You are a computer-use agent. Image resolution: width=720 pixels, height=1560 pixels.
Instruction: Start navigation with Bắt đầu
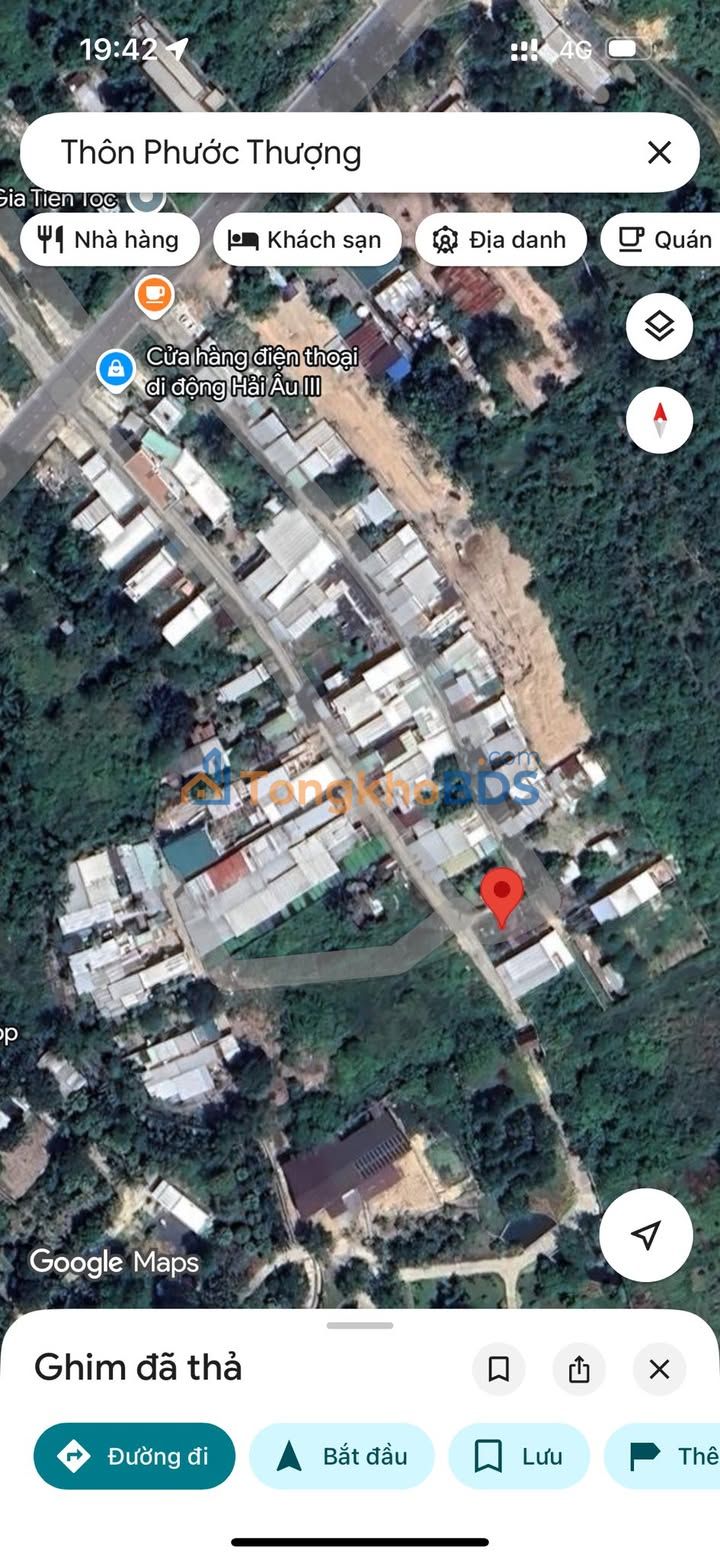tap(342, 1456)
